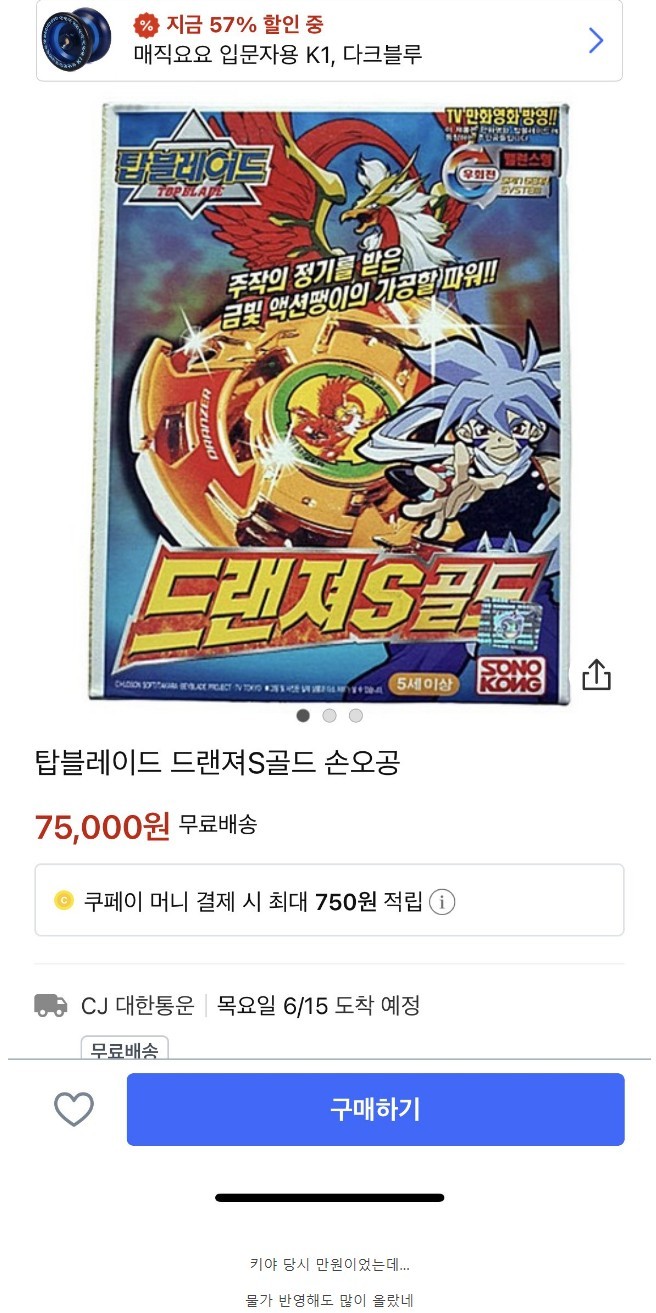
Task: Tap the 구매하기 button
Action: [x=375, y=1109]
